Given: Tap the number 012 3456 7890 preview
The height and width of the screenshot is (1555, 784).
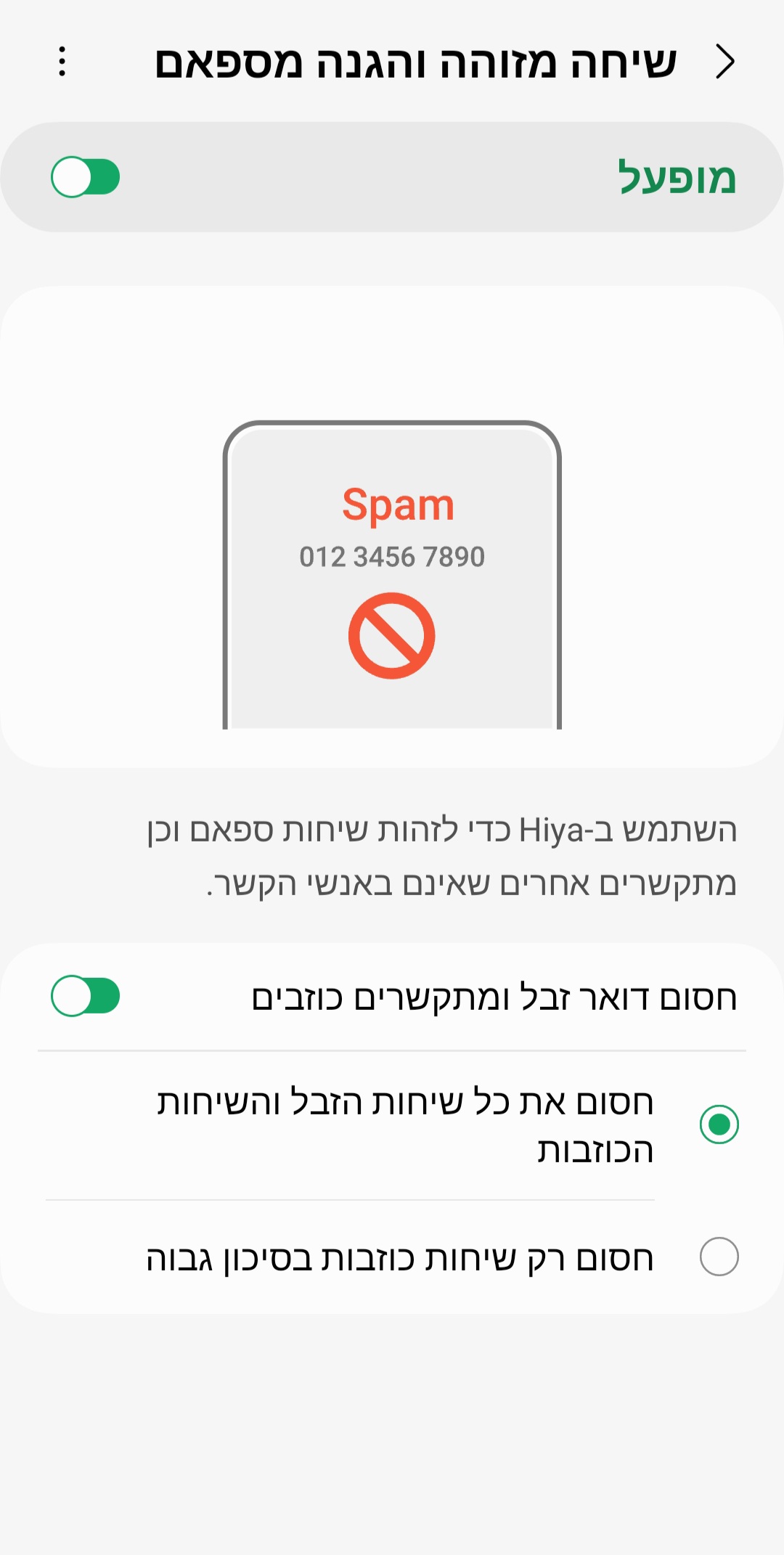Looking at the screenshot, I should click(x=392, y=558).
